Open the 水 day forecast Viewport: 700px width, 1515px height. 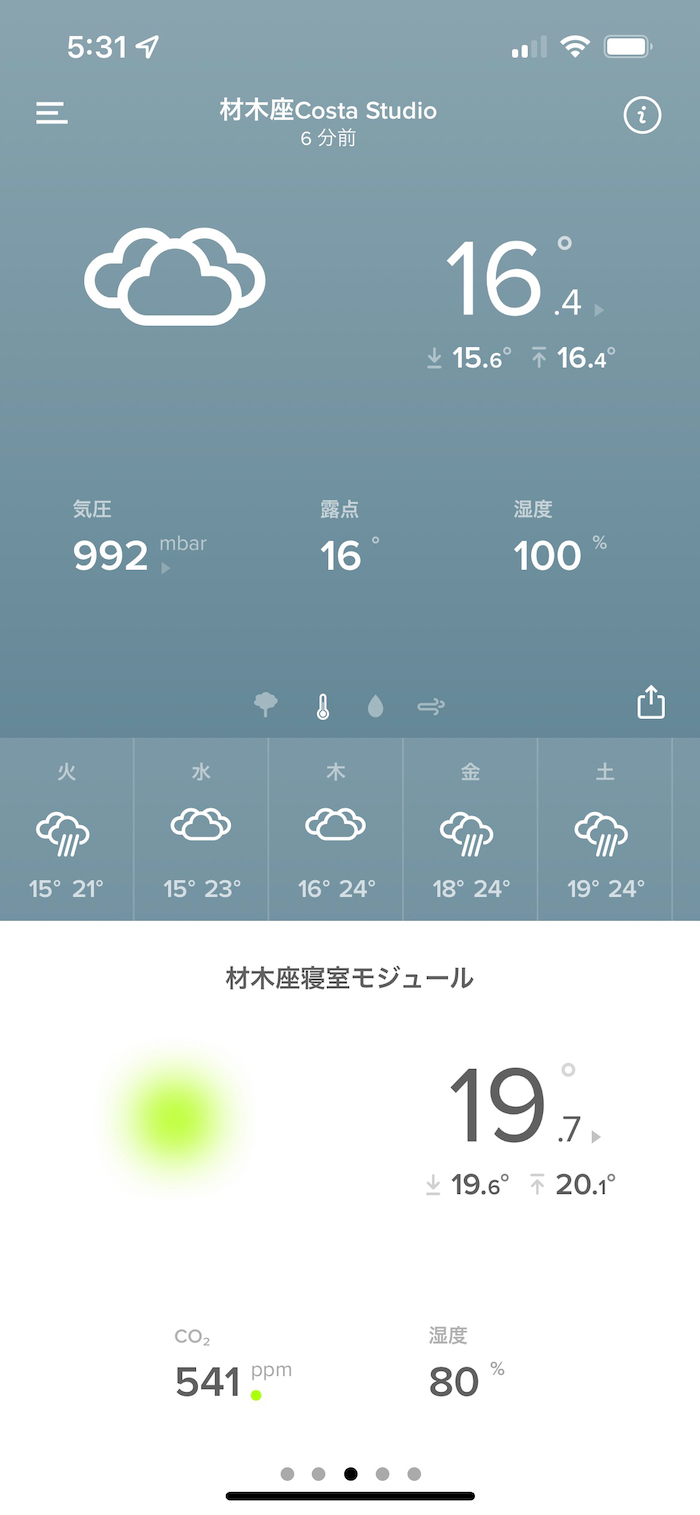click(201, 829)
